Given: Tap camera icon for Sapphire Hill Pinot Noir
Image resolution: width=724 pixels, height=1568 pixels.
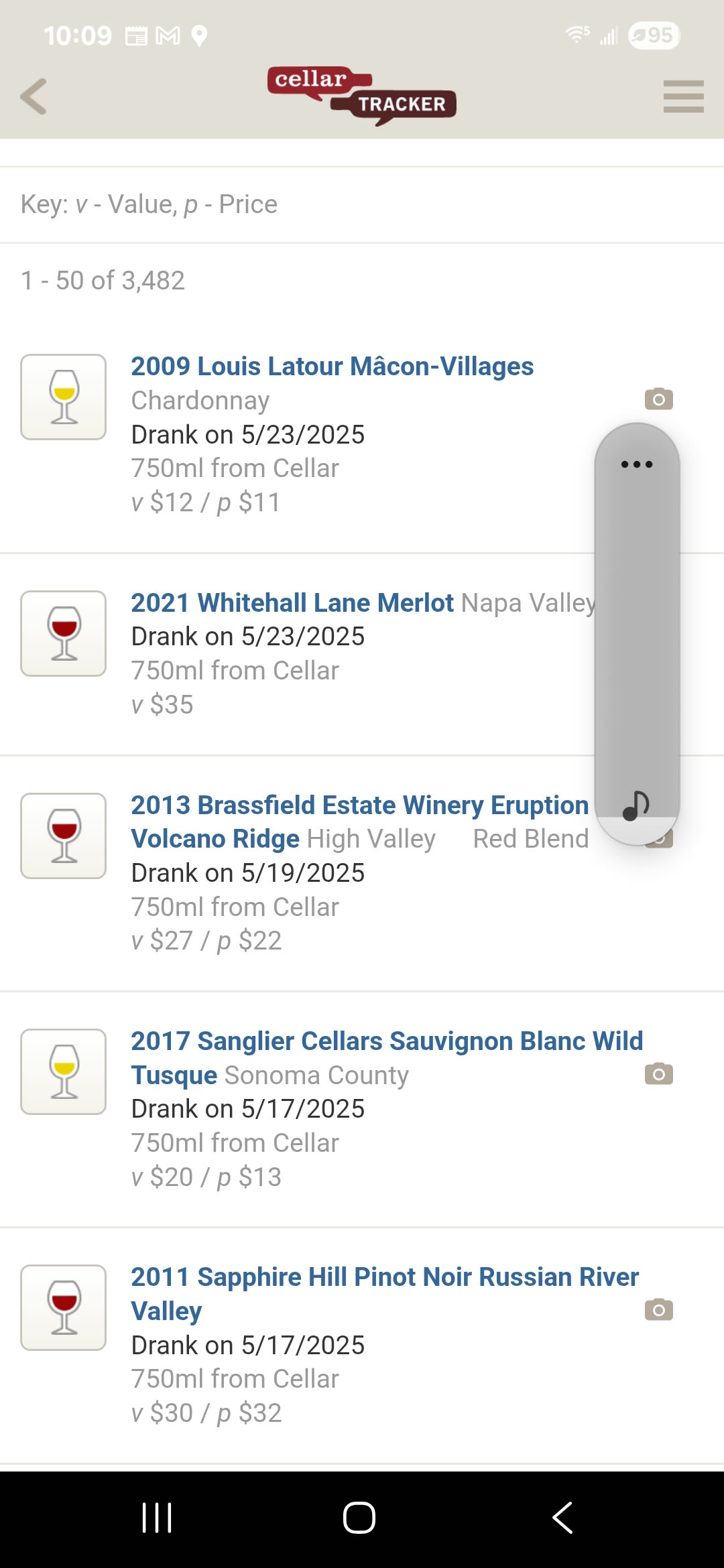Looking at the screenshot, I should (x=658, y=1309).
